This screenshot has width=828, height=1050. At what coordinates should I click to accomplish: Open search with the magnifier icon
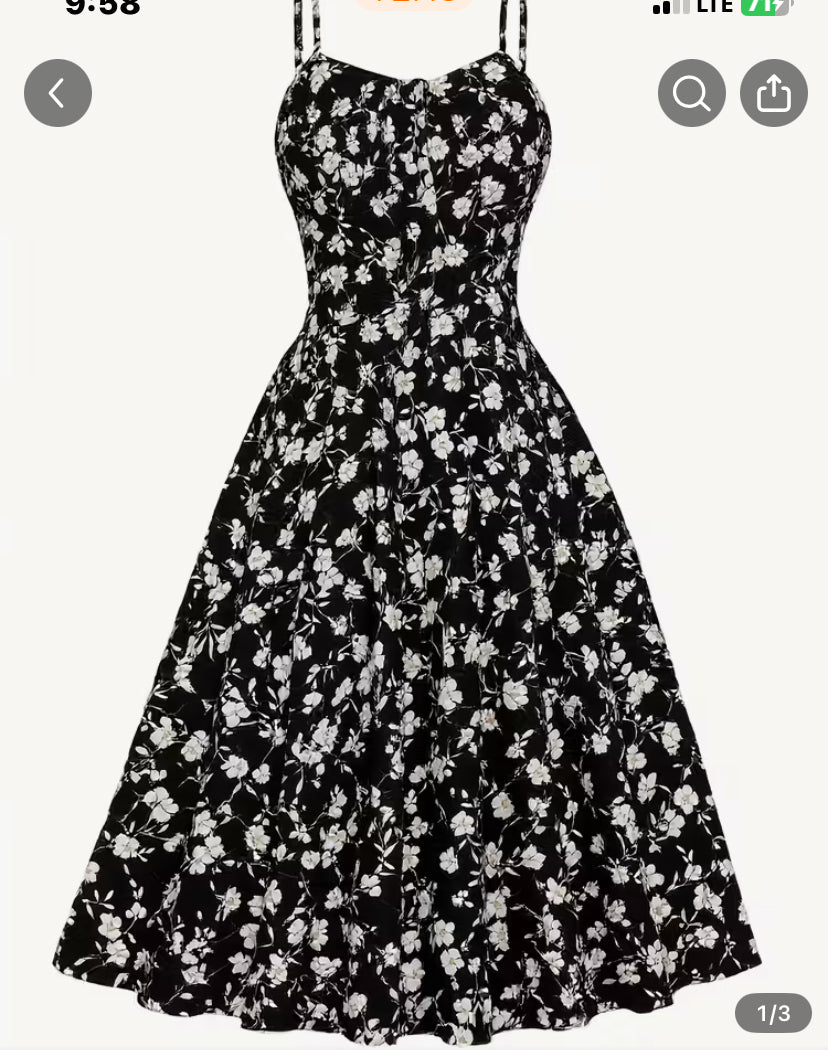691,93
